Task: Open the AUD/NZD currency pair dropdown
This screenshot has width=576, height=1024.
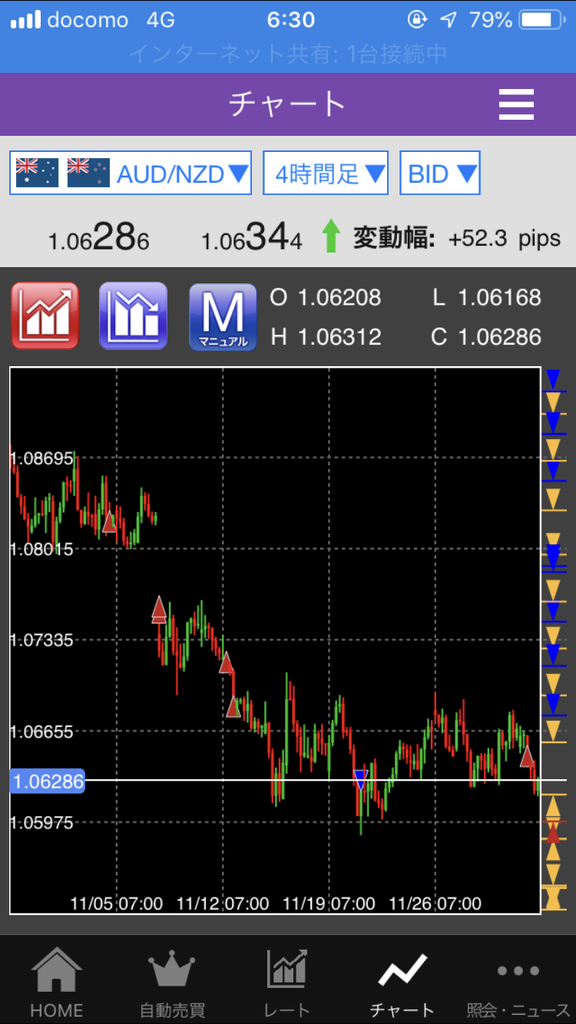Action: pos(131,173)
